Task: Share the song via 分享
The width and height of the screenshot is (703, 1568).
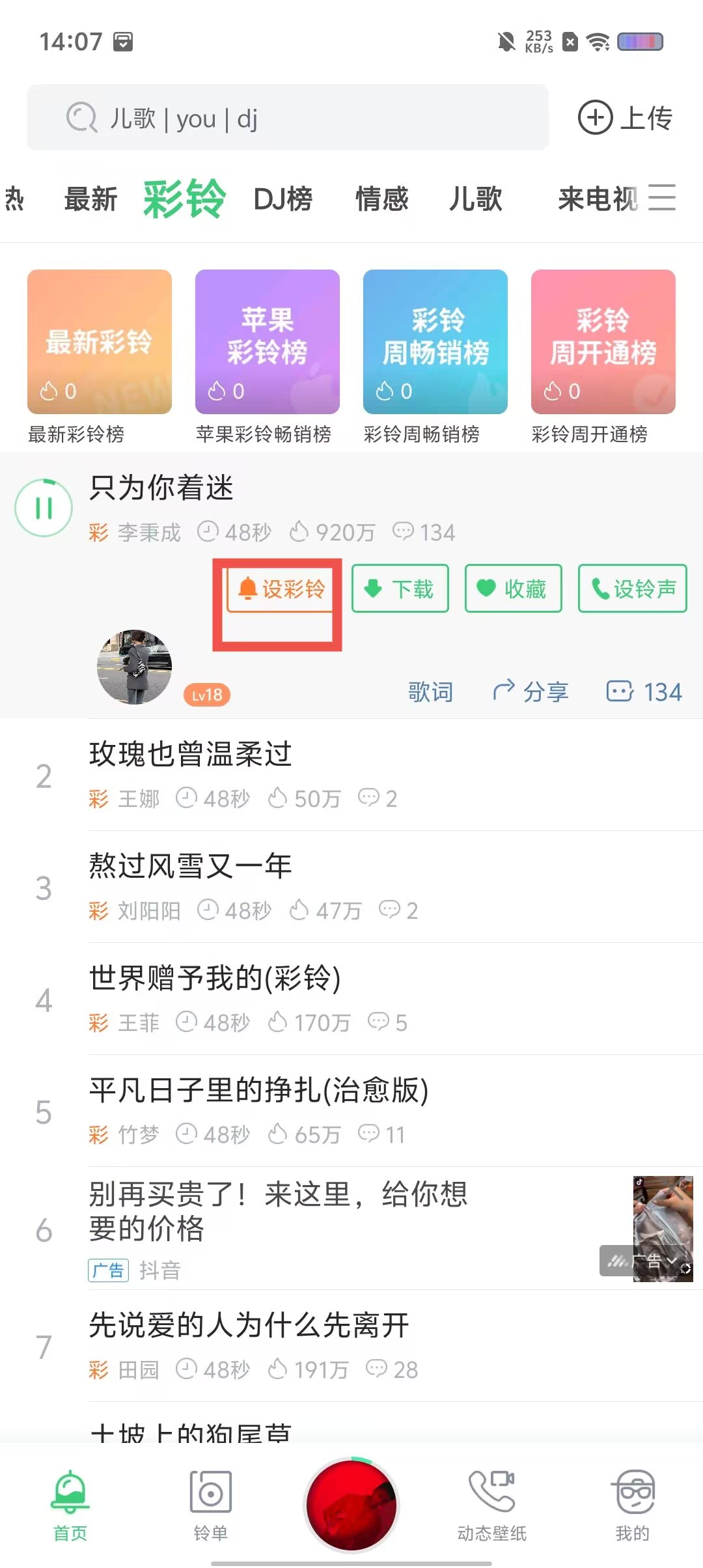Action: 531,692
